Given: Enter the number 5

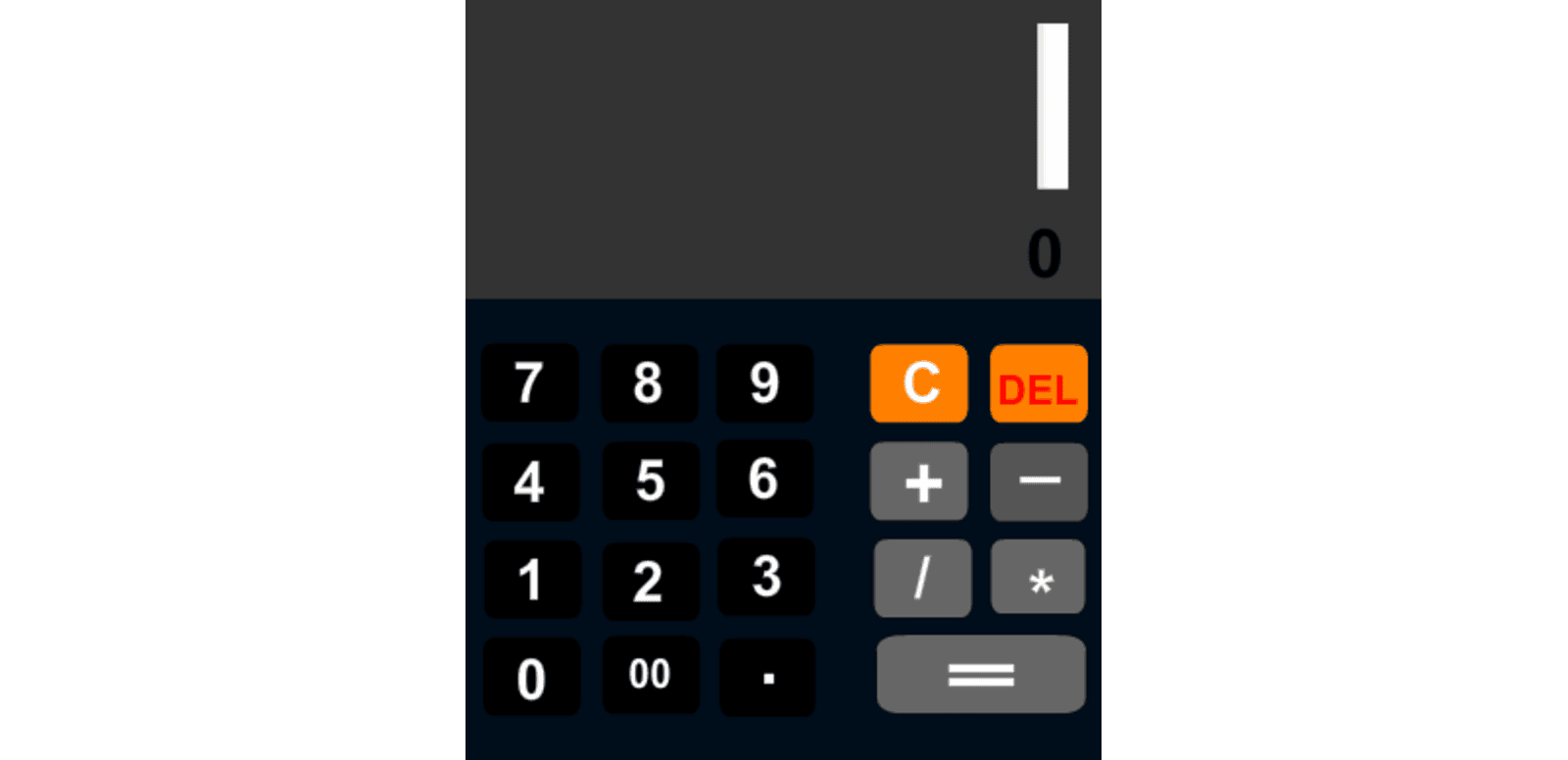Looking at the screenshot, I should coord(650,481).
